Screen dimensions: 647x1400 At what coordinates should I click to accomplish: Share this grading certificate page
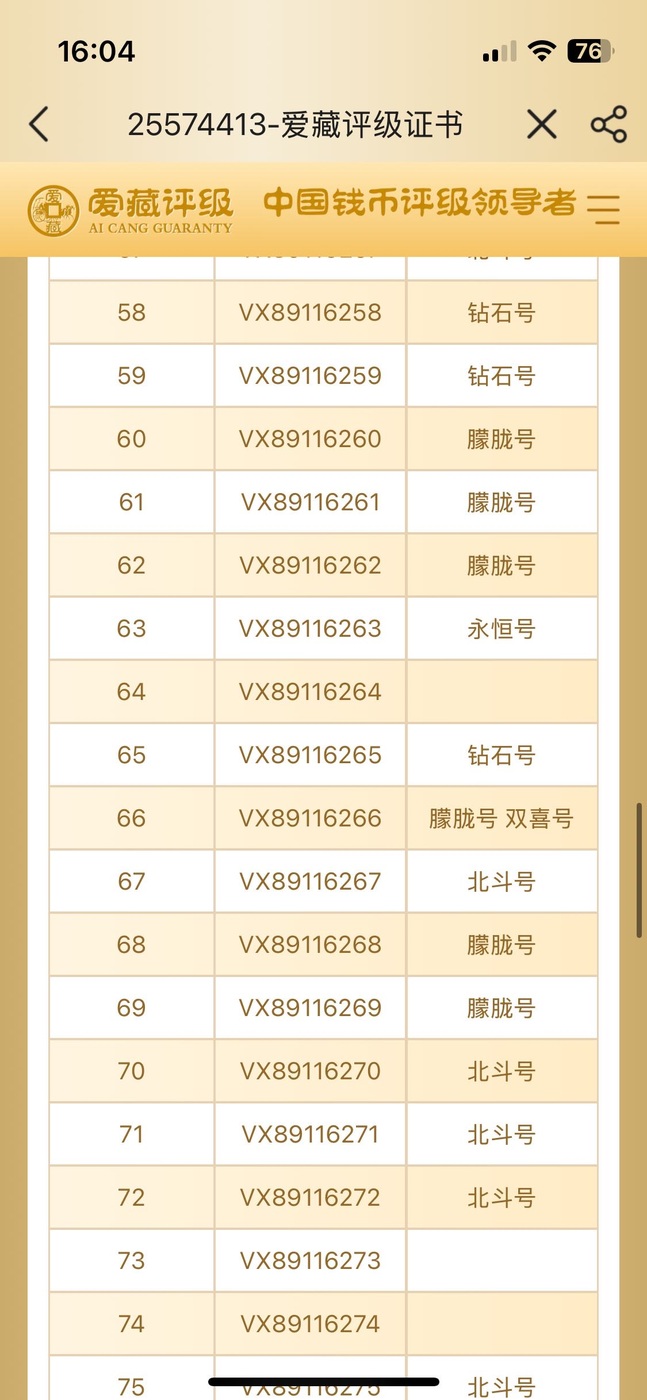[608, 124]
